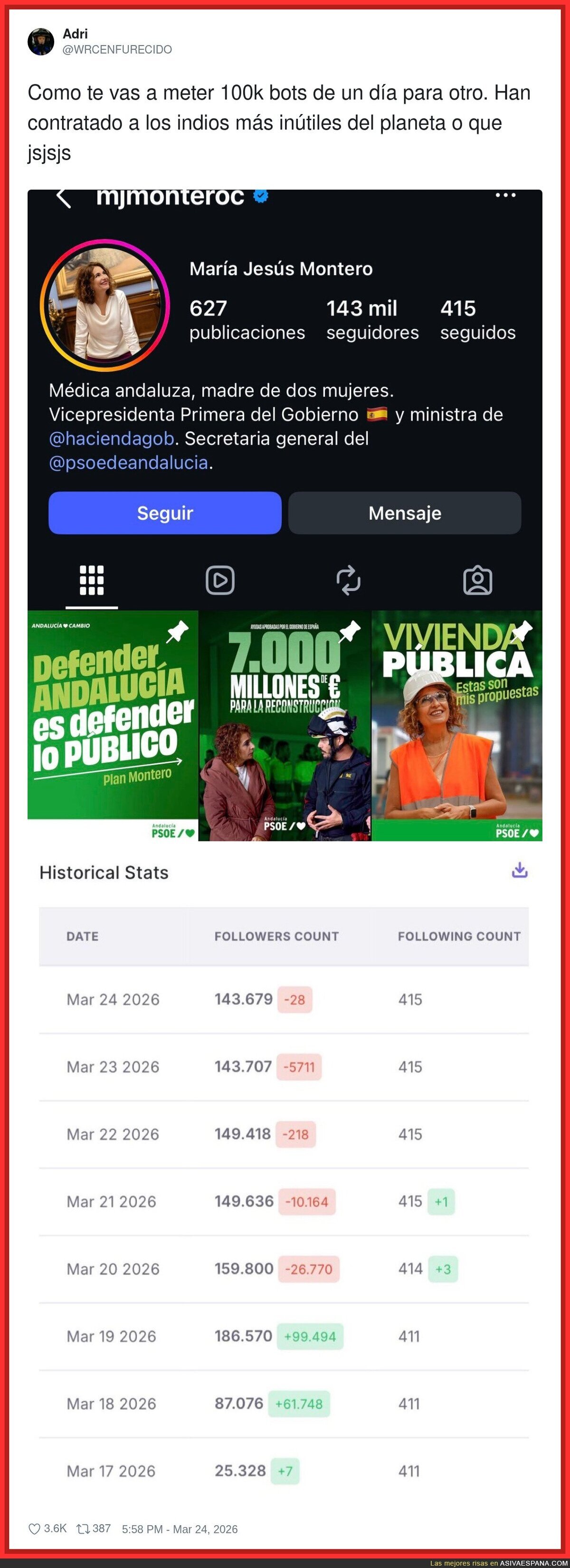Select the repost arrows tab icon
Screen dimensions: 570x1568
(349, 581)
